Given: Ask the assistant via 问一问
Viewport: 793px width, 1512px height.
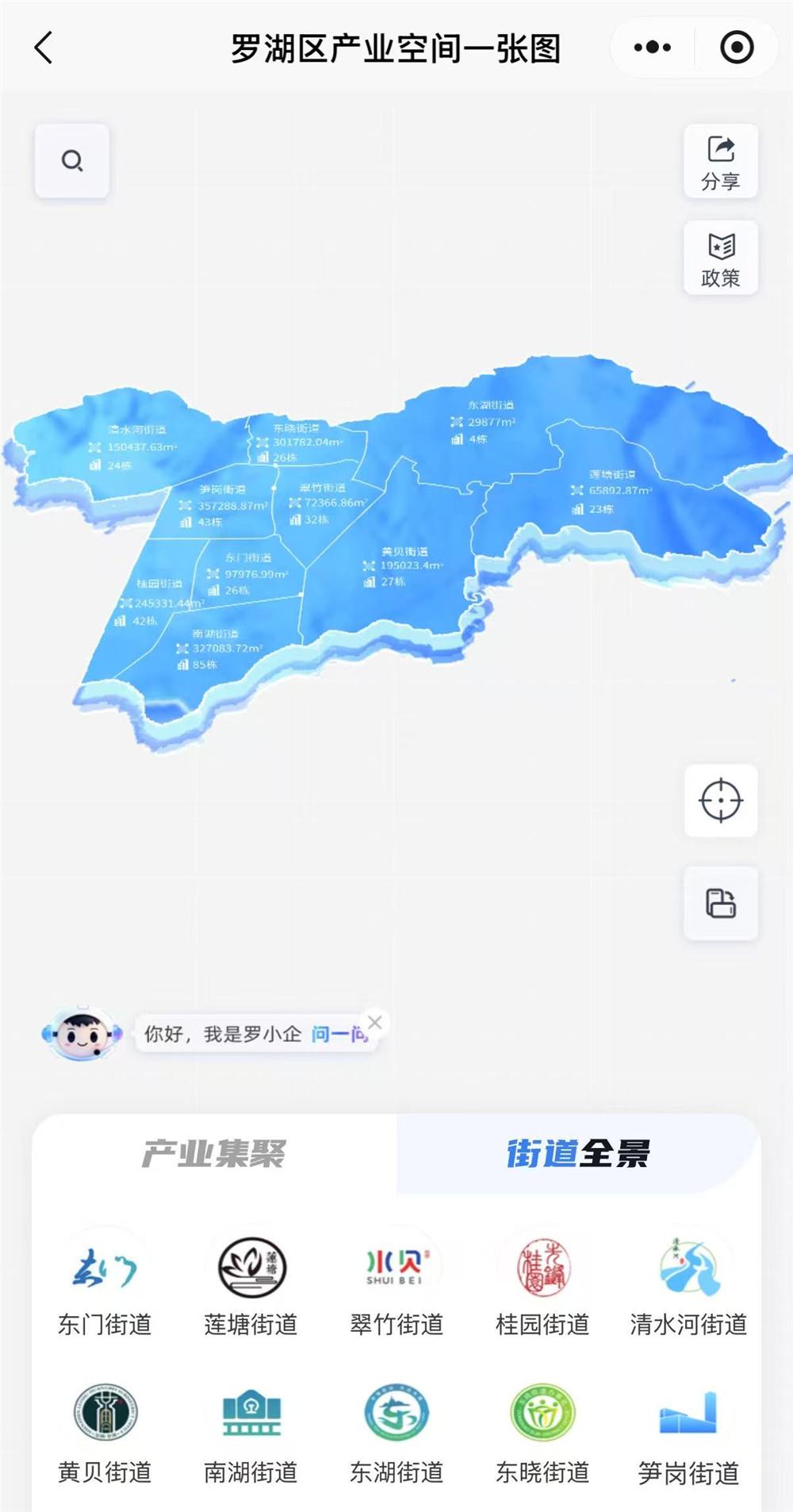Looking at the screenshot, I should (339, 1034).
